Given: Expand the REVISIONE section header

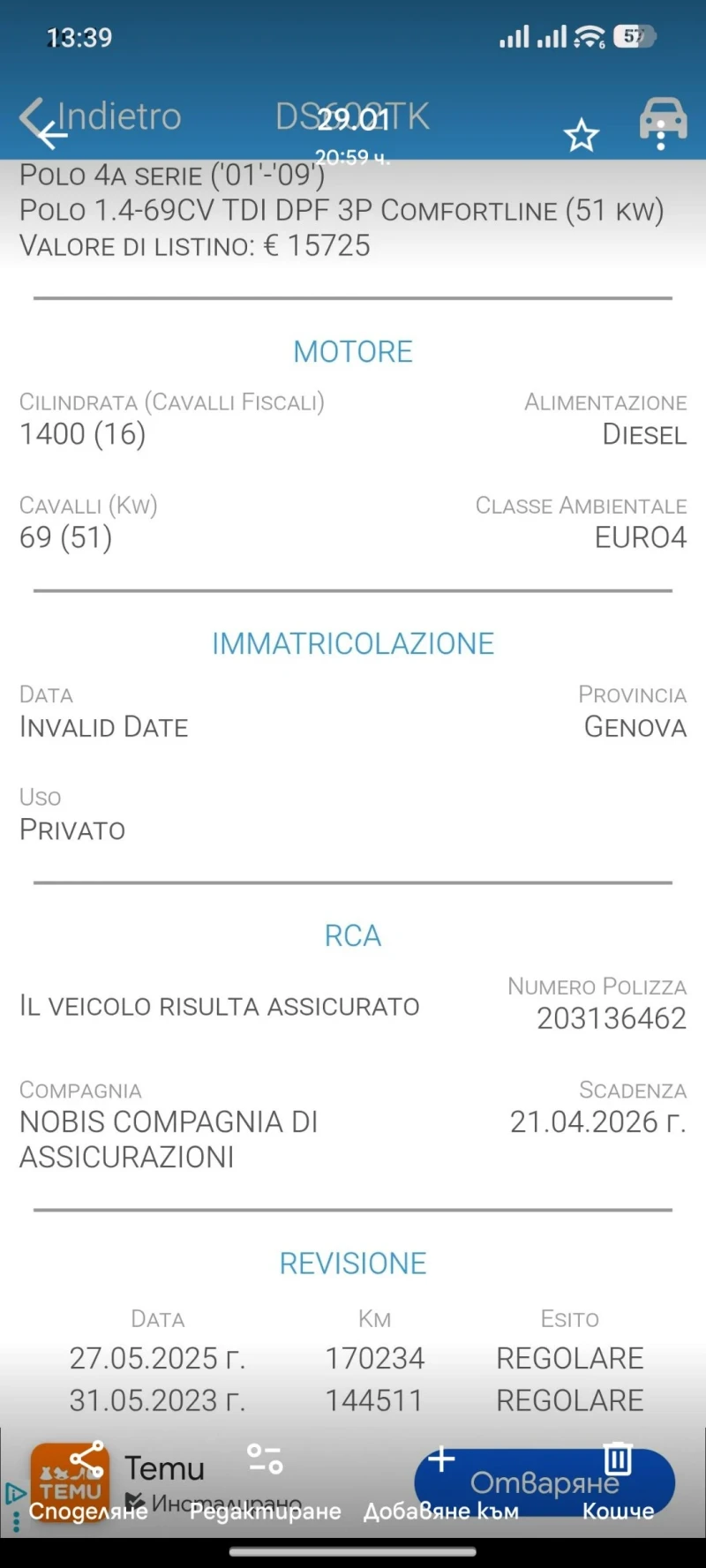Looking at the screenshot, I should point(352,1263).
